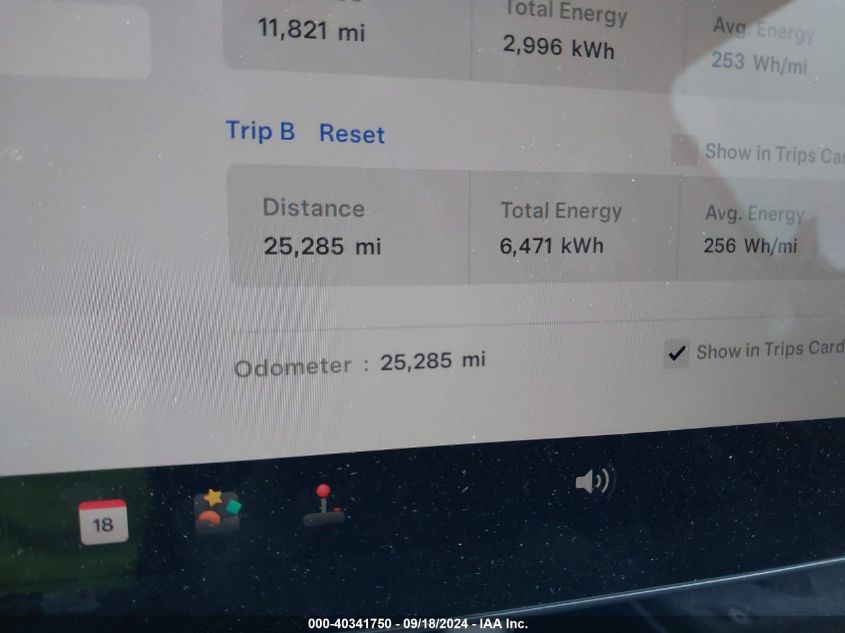Open the Calendar app
Screen dimensions: 845x633
(103, 522)
